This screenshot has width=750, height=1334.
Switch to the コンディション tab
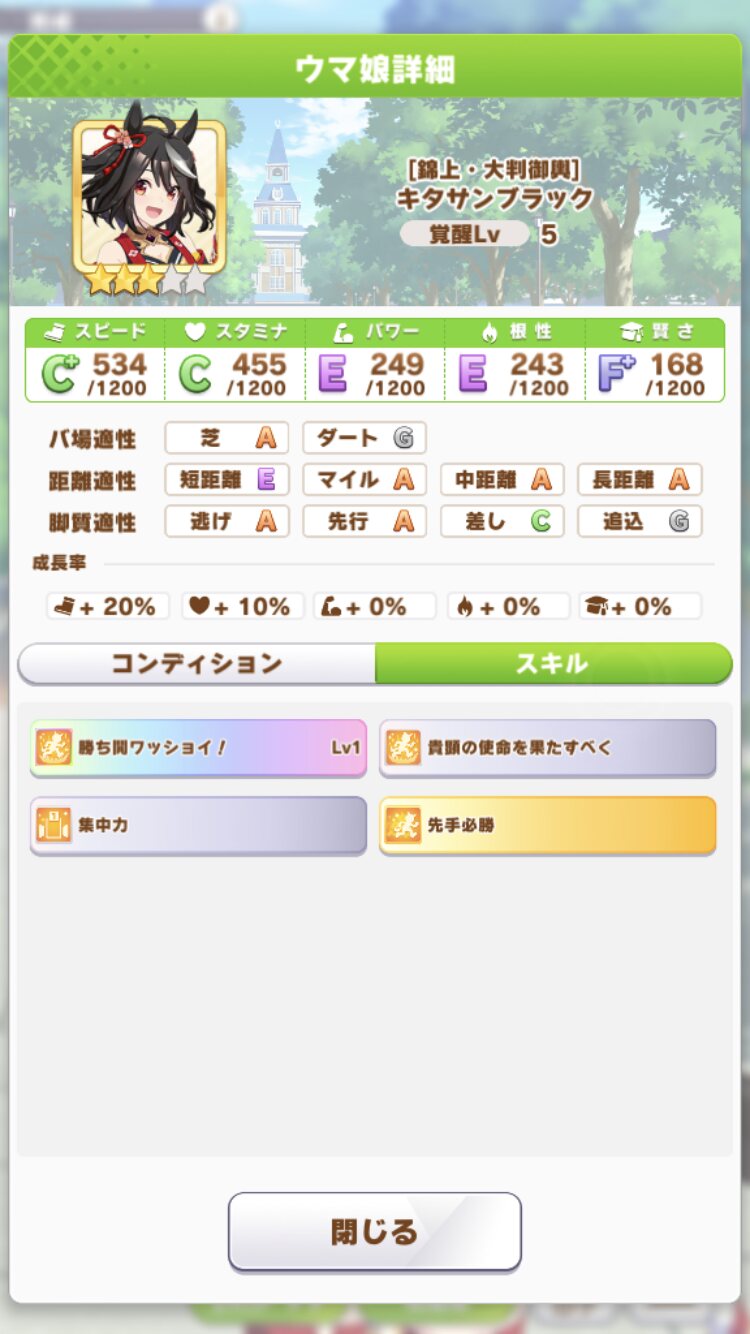197,664
